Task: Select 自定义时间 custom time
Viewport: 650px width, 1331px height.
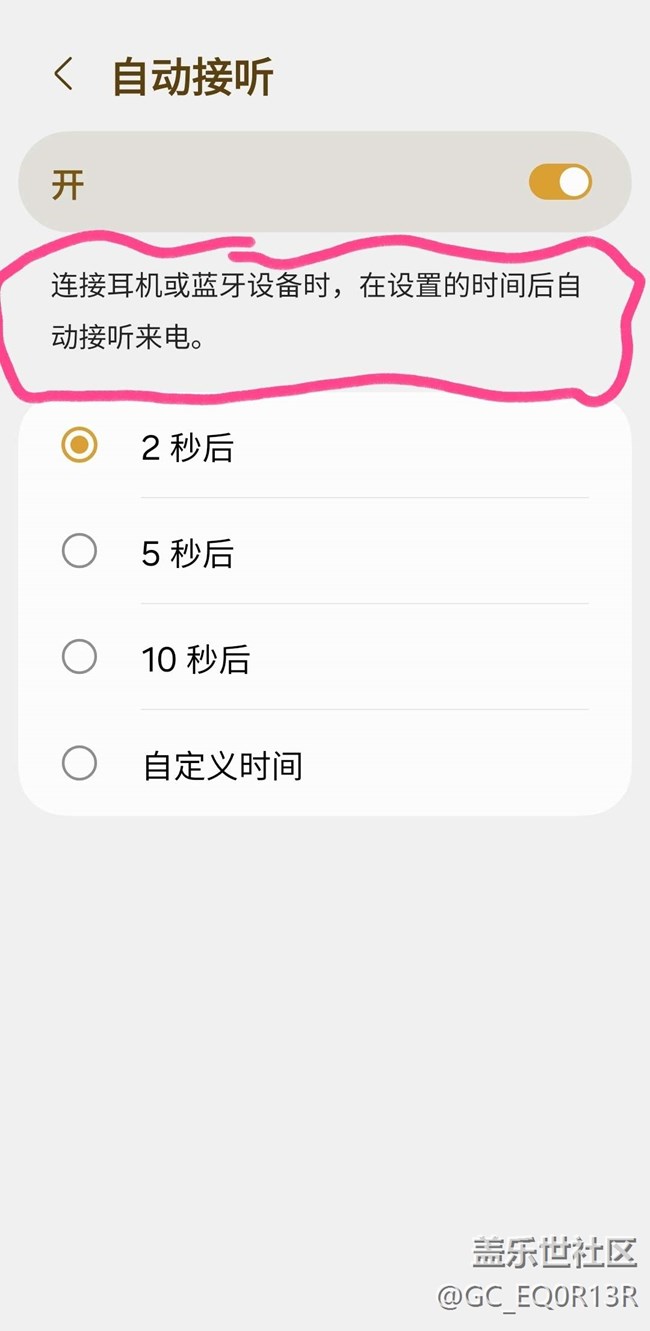Action: coord(325,764)
